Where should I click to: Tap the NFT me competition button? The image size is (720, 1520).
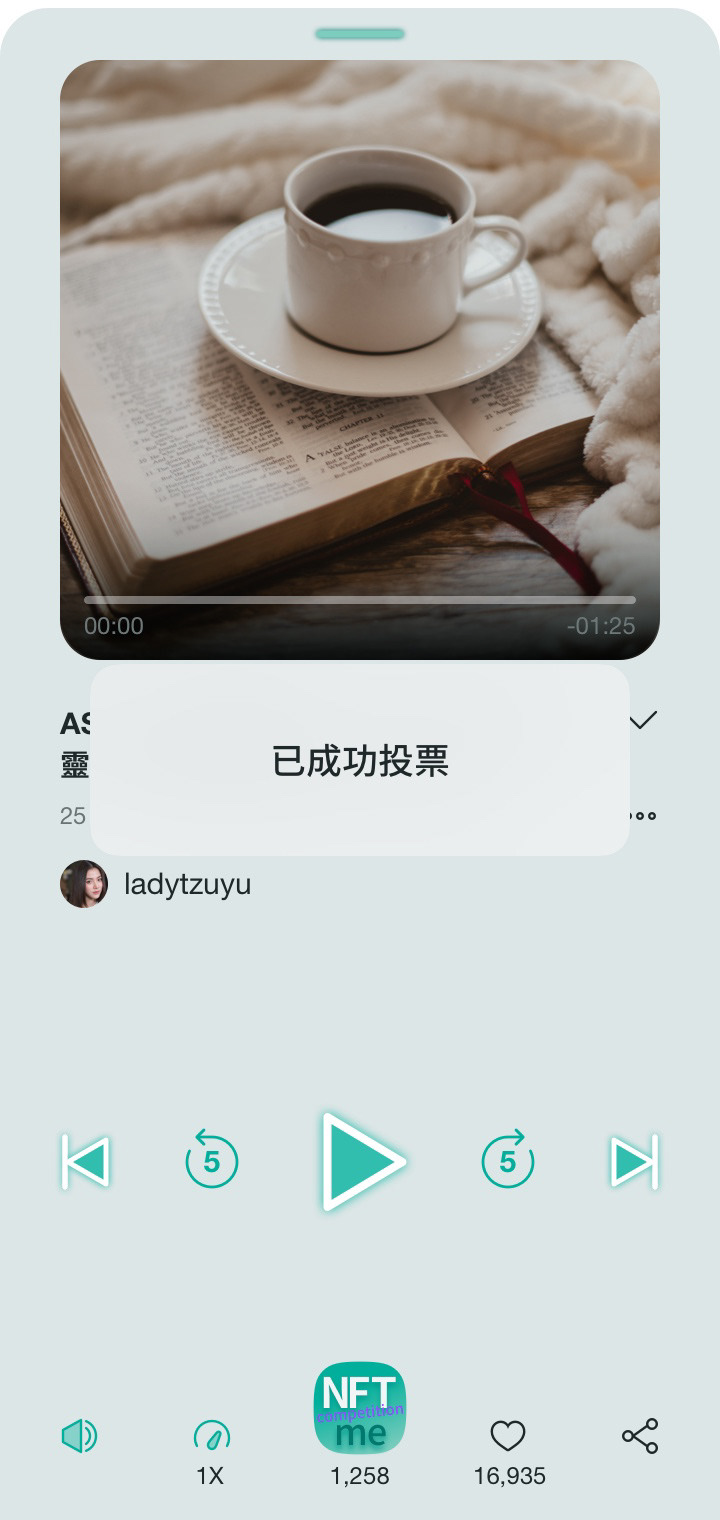click(x=360, y=1408)
